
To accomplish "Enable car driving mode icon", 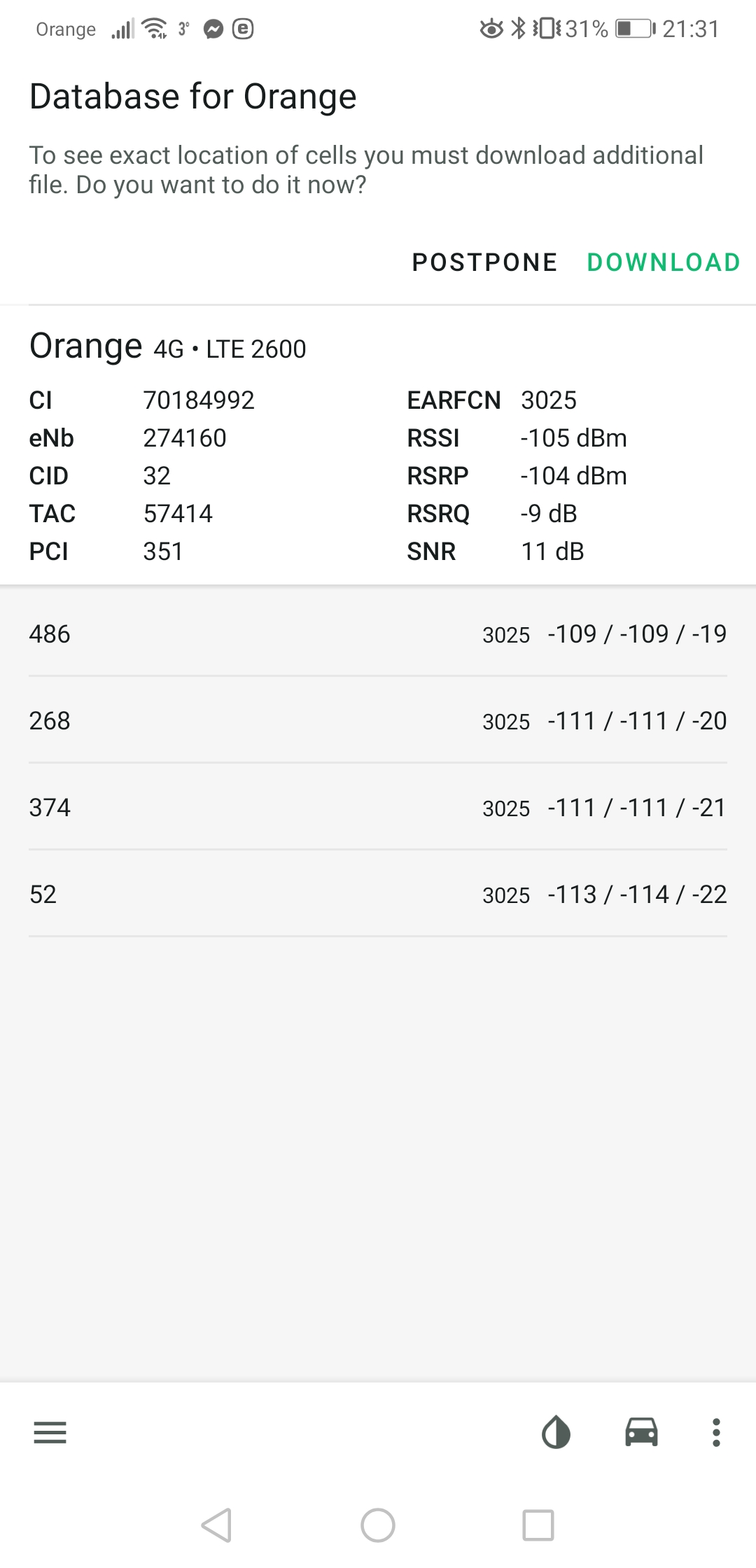I will [x=641, y=1432].
